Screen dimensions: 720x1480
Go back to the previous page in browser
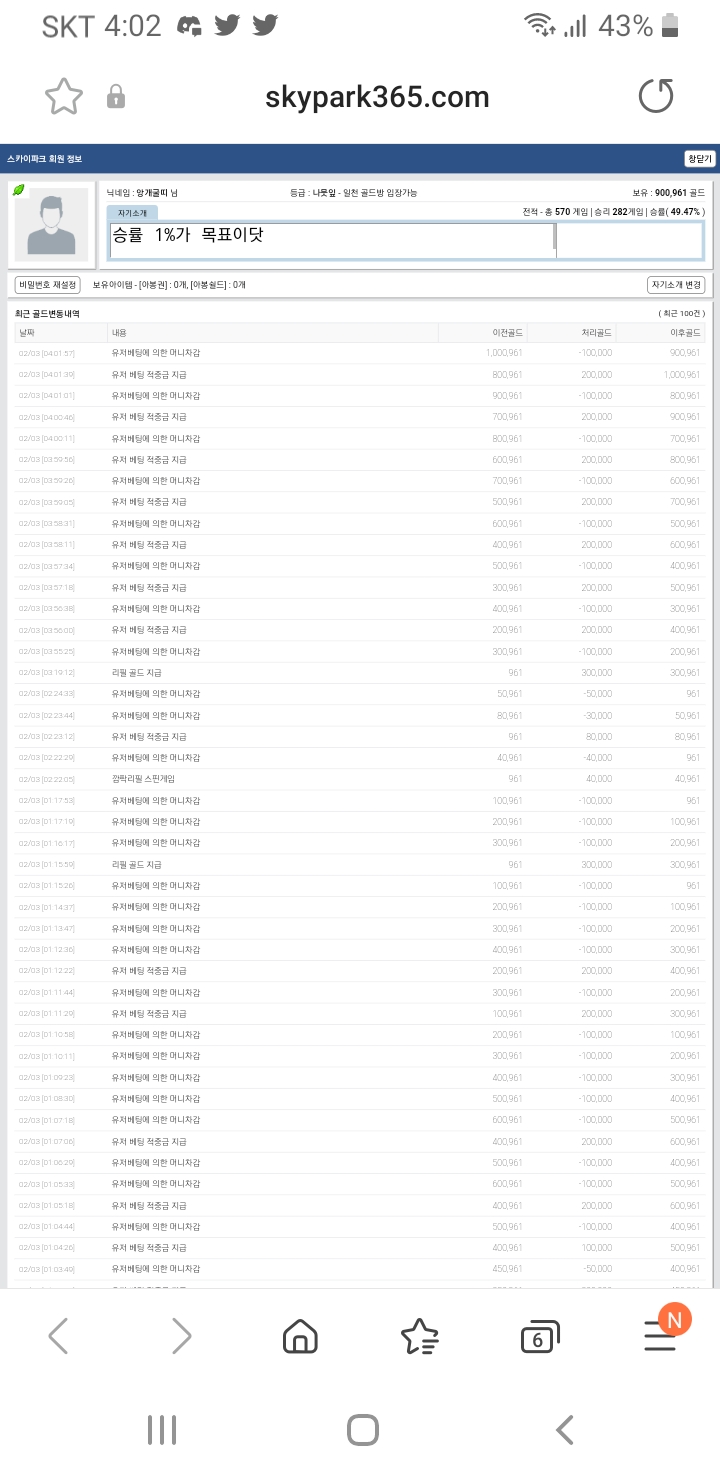pos(58,1336)
